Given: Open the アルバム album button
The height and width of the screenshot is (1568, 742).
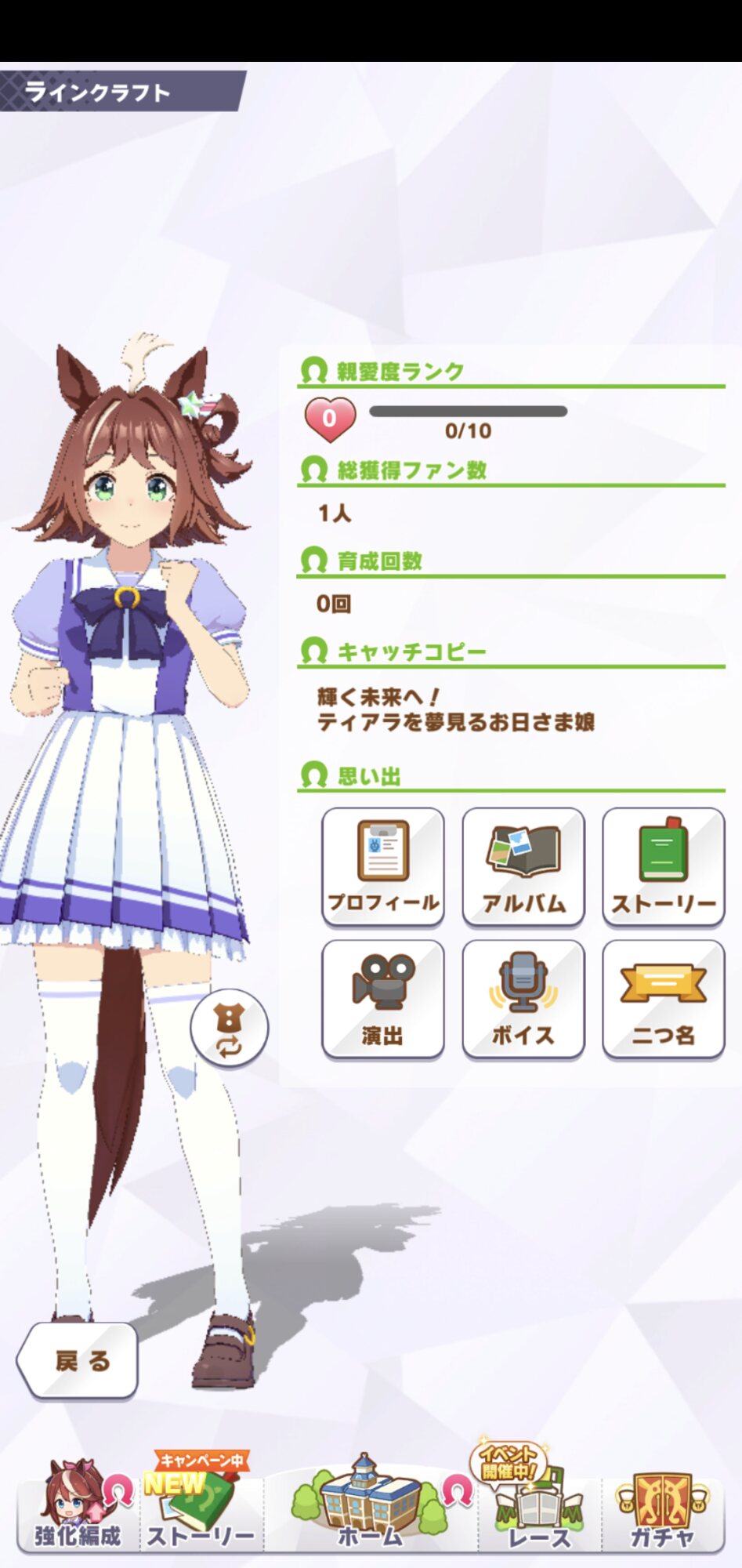Looking at the screenshot, I should point(523,866).
